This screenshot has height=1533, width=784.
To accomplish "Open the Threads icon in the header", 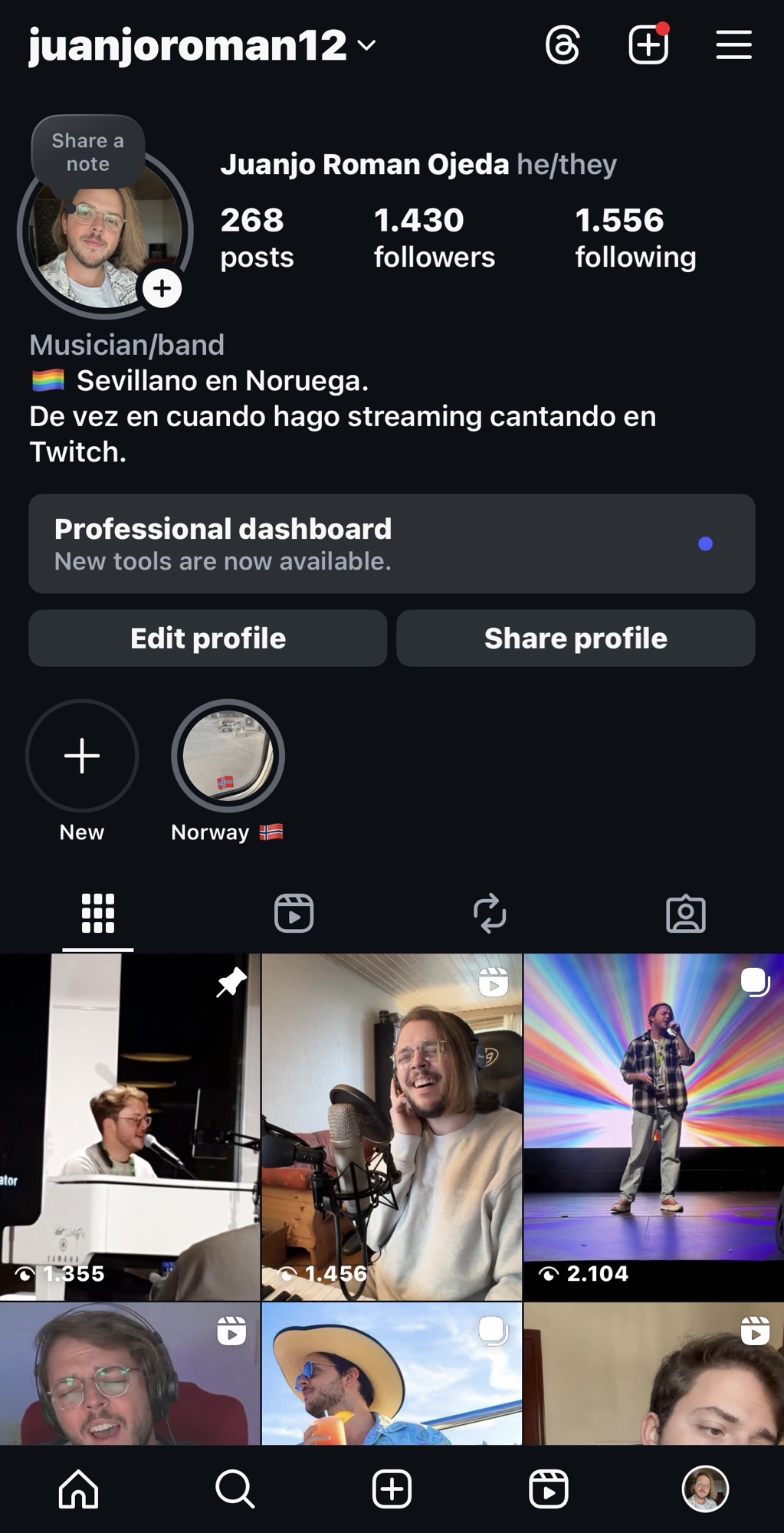I will coord(563,45).
